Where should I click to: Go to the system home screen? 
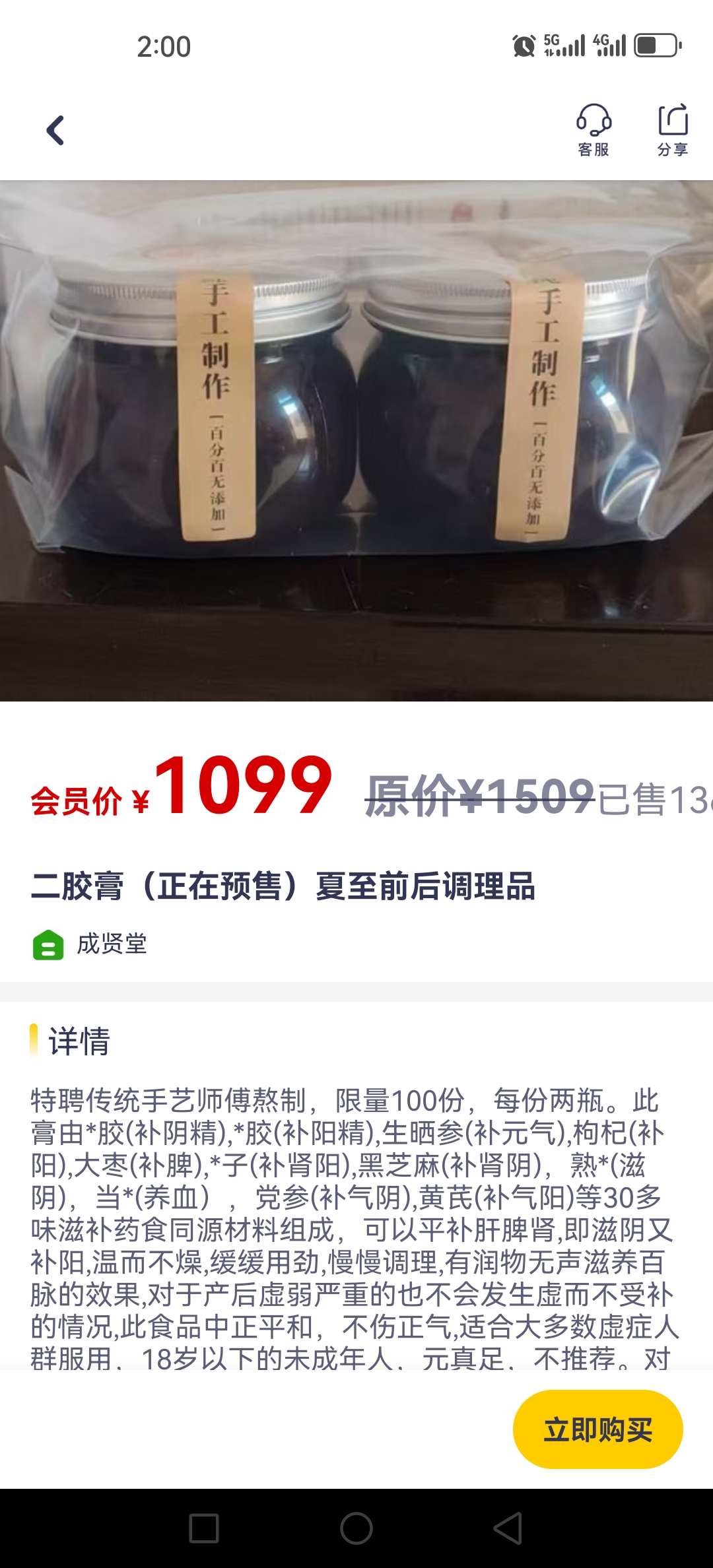coord(356,1528)
